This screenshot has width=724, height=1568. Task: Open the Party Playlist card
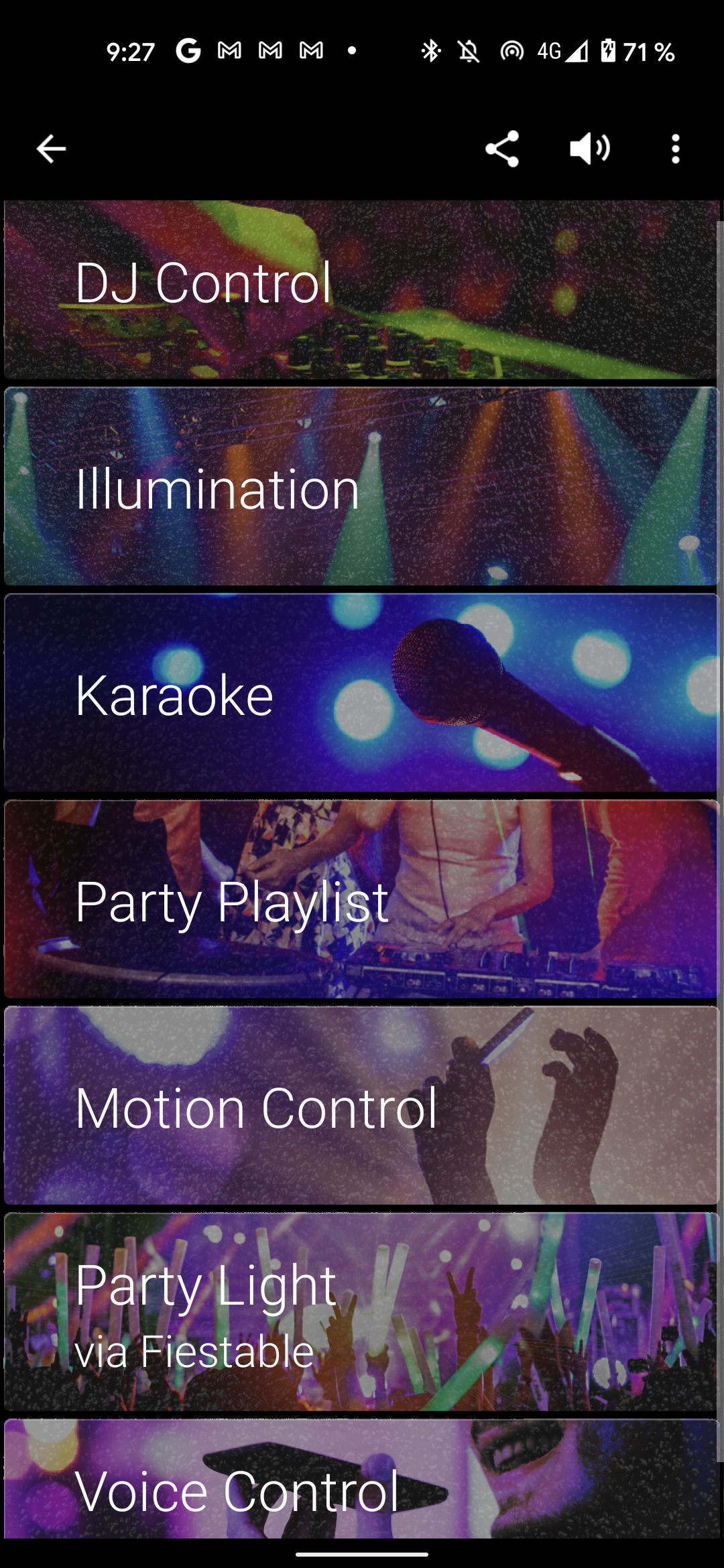361,899
